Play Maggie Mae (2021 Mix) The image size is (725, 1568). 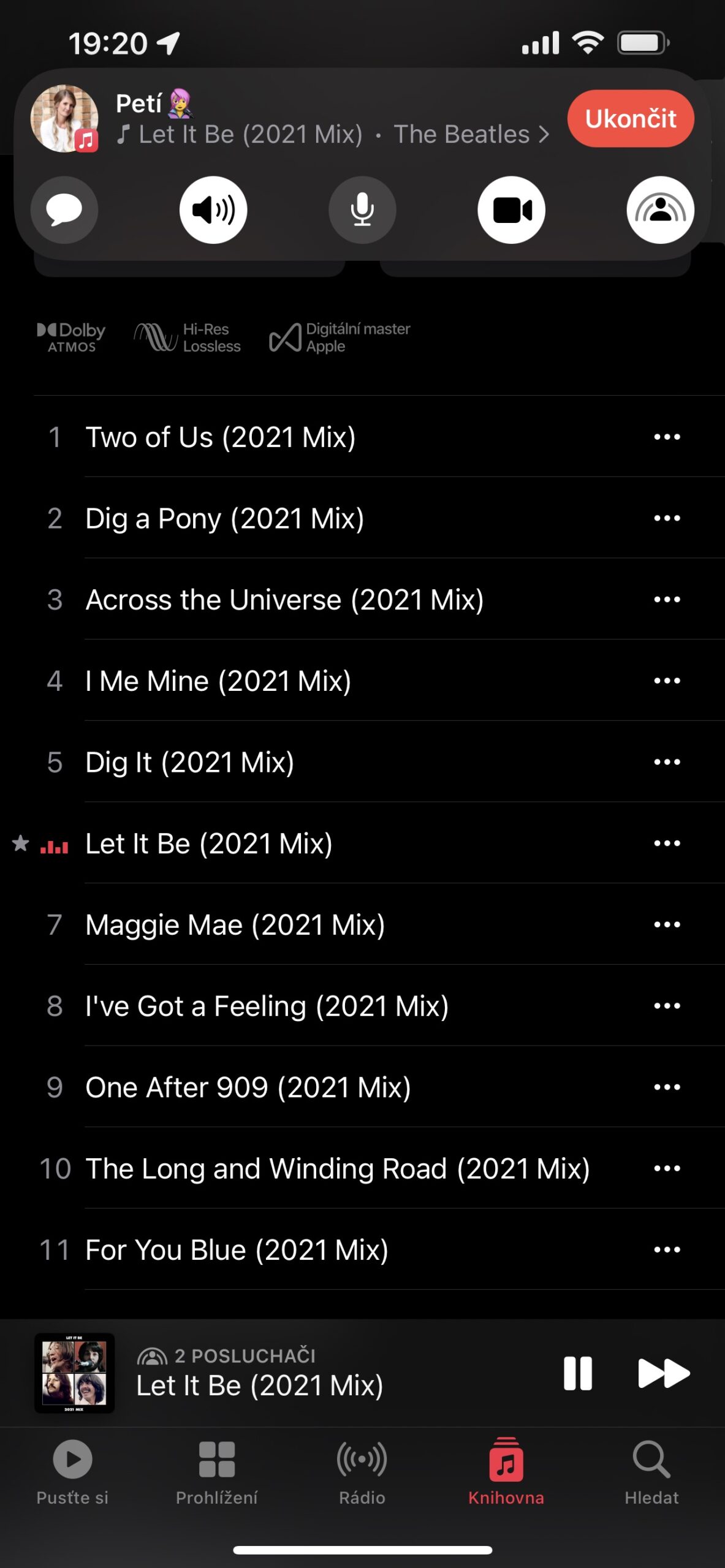(x=235, y=925)
